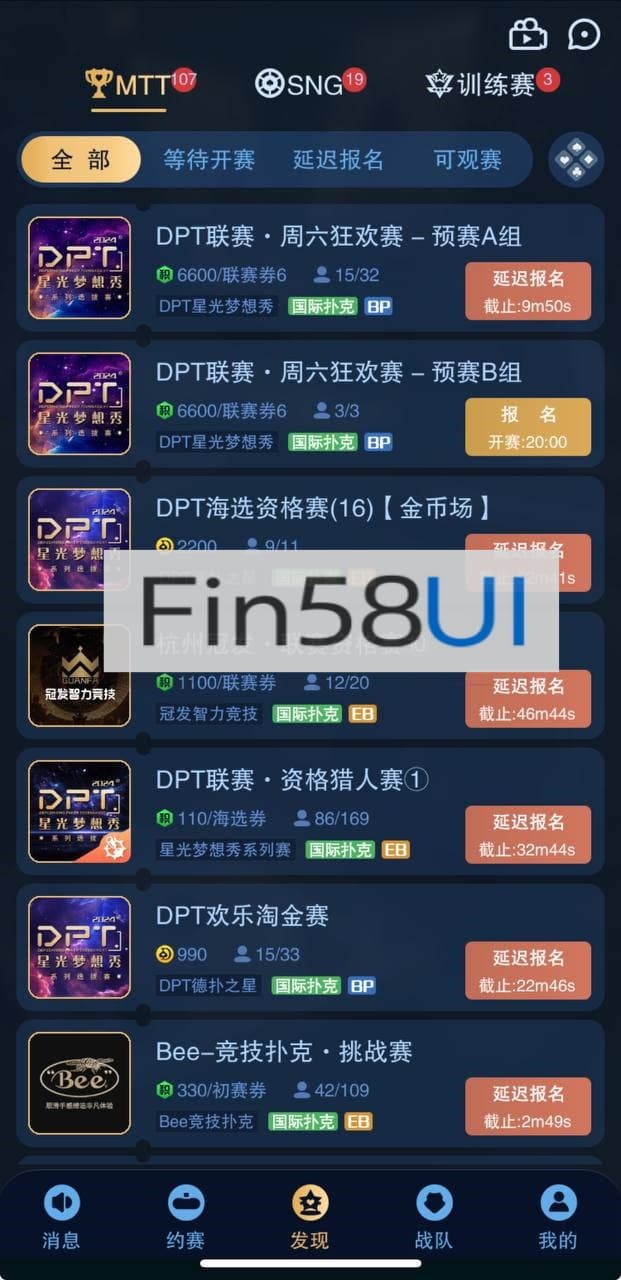The height and width of the screenshot is (1280, 621).
Task: Tap 延迟报名 for Bee-竞技扑克·挑战赛
Action: [528, 1106]
